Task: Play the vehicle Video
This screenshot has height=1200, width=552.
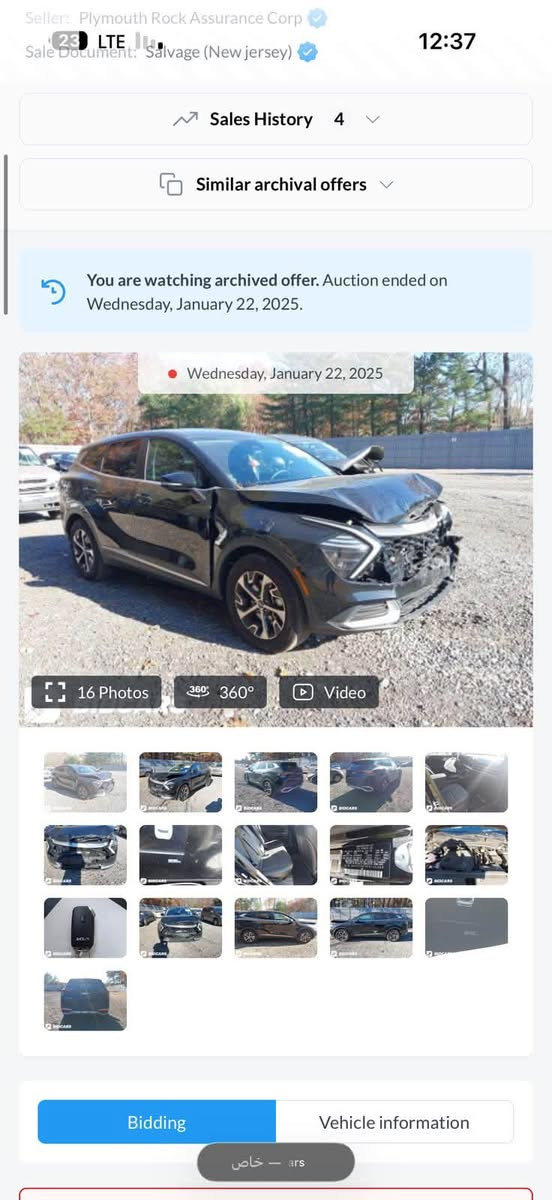Action: pyautogui.click(x=329, y=692)
